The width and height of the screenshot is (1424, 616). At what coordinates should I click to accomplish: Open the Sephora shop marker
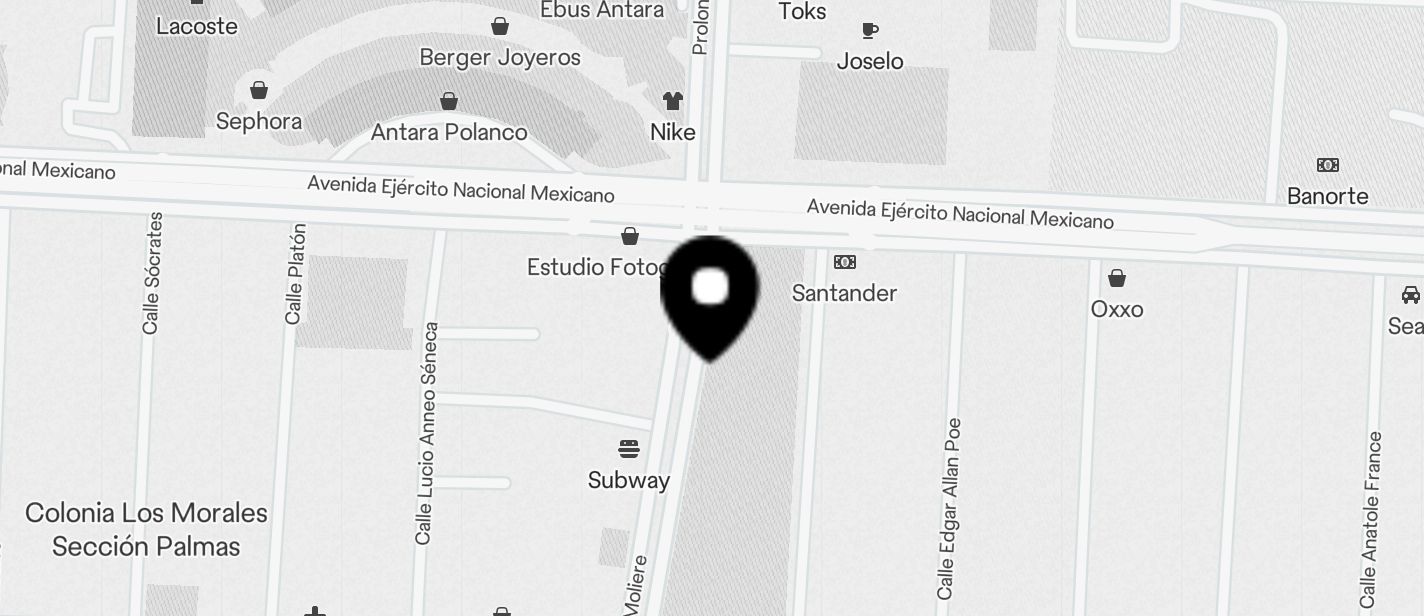tap(259, 91)
